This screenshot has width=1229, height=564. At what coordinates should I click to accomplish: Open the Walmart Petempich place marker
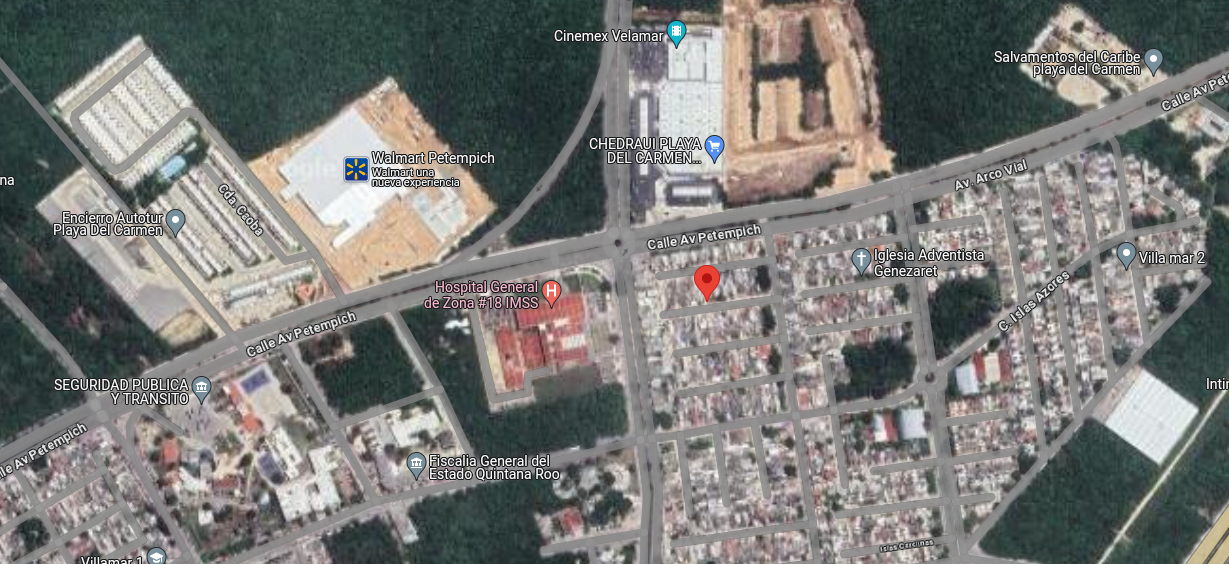coord(355,169)
